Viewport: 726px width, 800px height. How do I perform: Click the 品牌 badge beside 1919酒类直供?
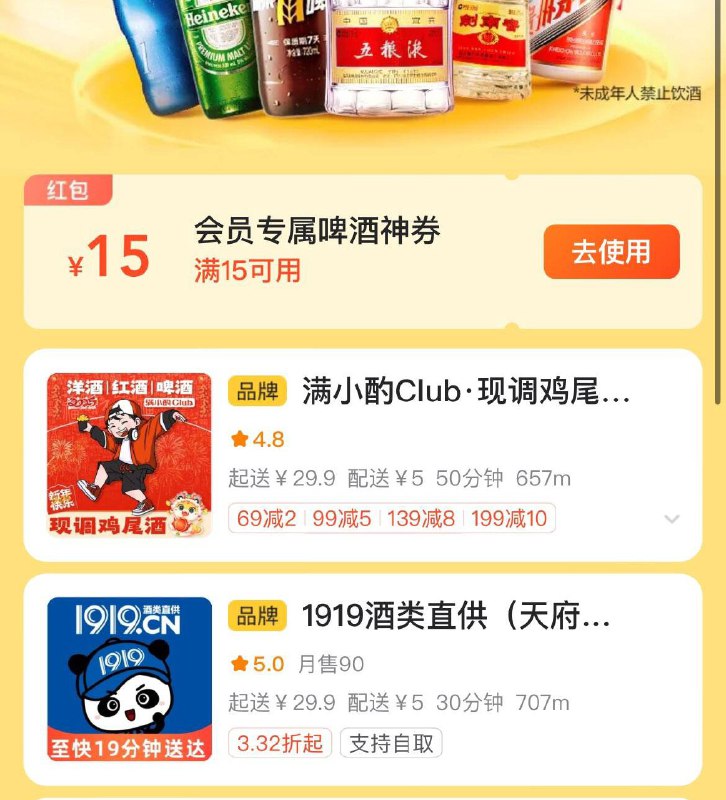257,615
